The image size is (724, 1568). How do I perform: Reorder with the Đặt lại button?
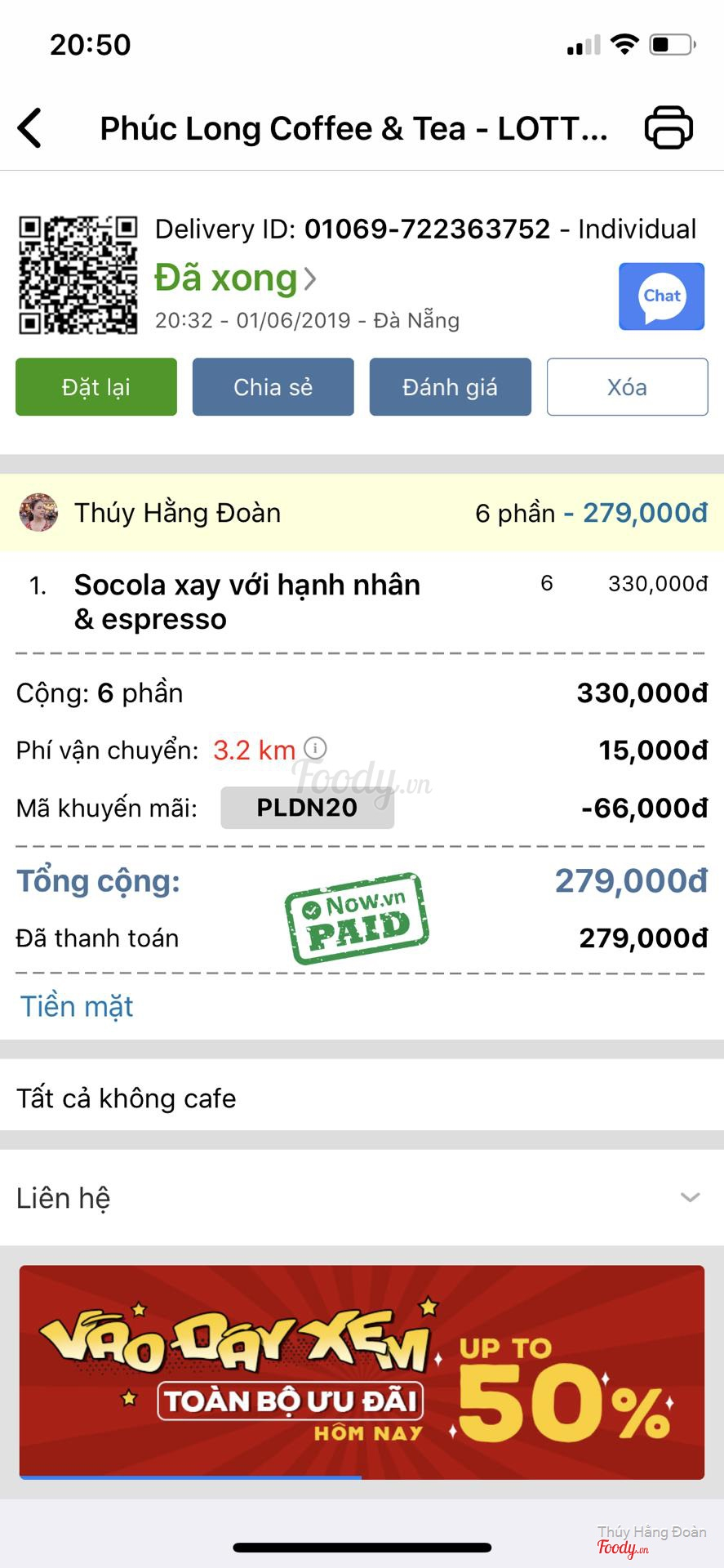96,387
